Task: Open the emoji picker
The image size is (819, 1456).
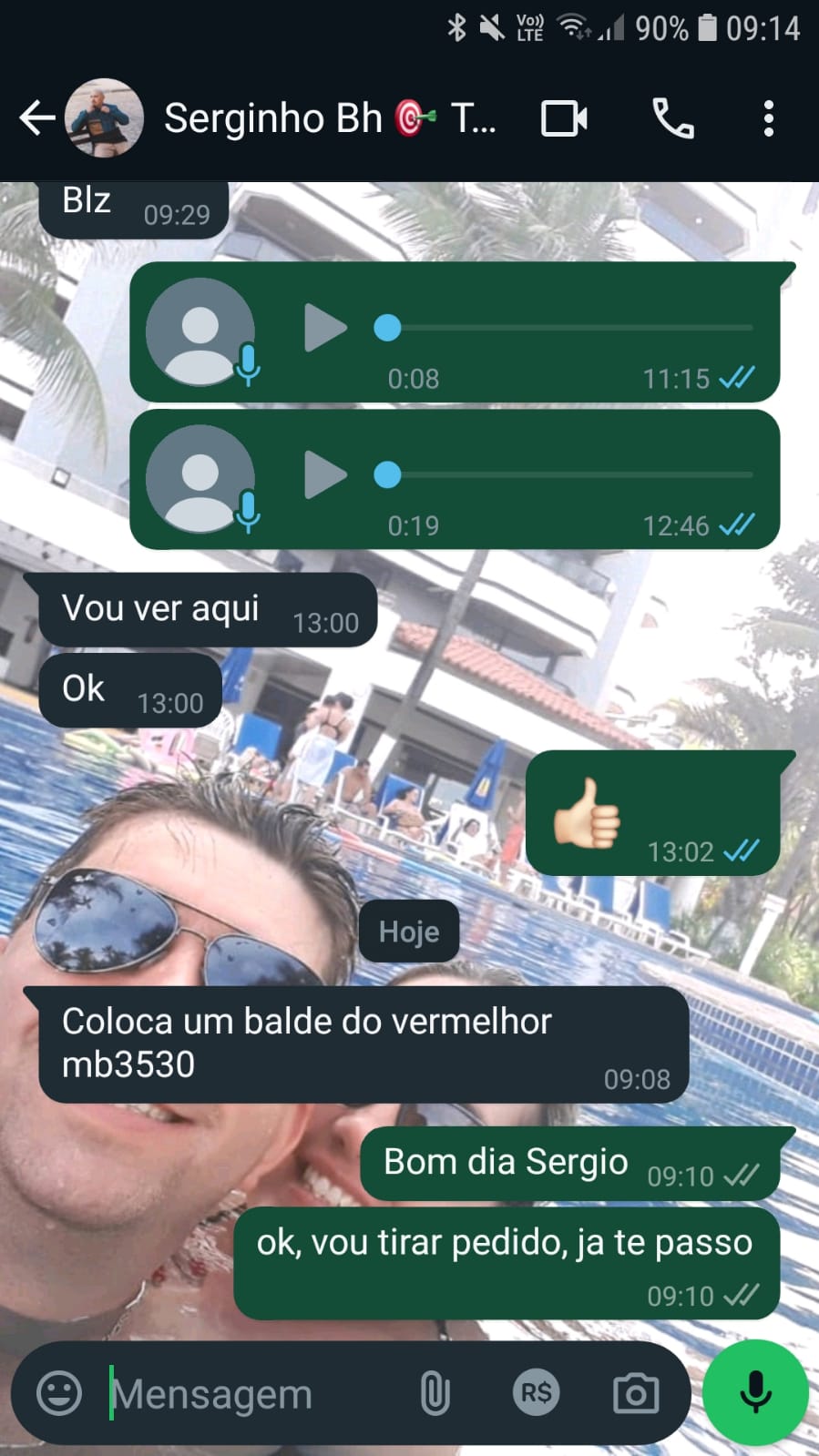Action: [x=59, y=1393]
